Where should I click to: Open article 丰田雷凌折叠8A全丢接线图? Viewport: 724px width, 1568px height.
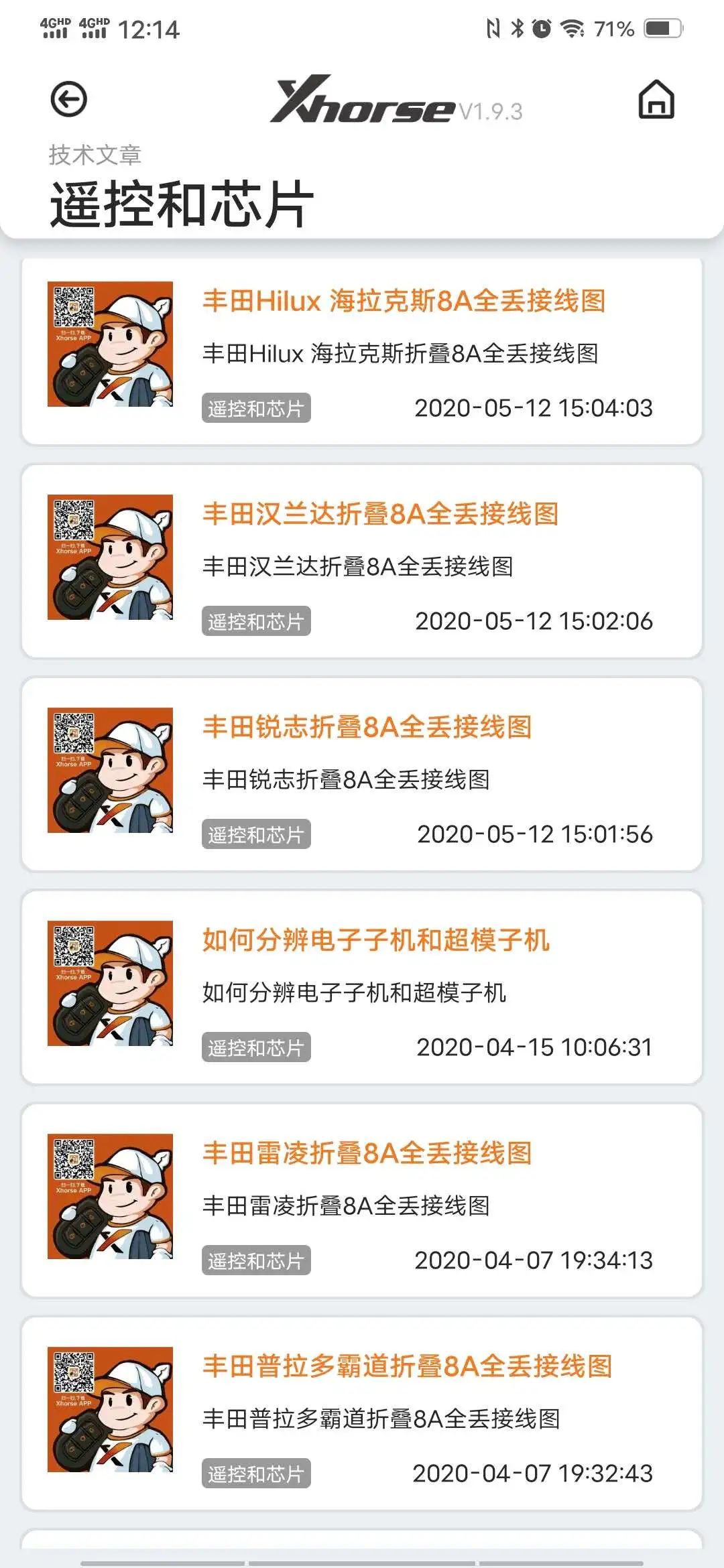[x=367, y=1153]
